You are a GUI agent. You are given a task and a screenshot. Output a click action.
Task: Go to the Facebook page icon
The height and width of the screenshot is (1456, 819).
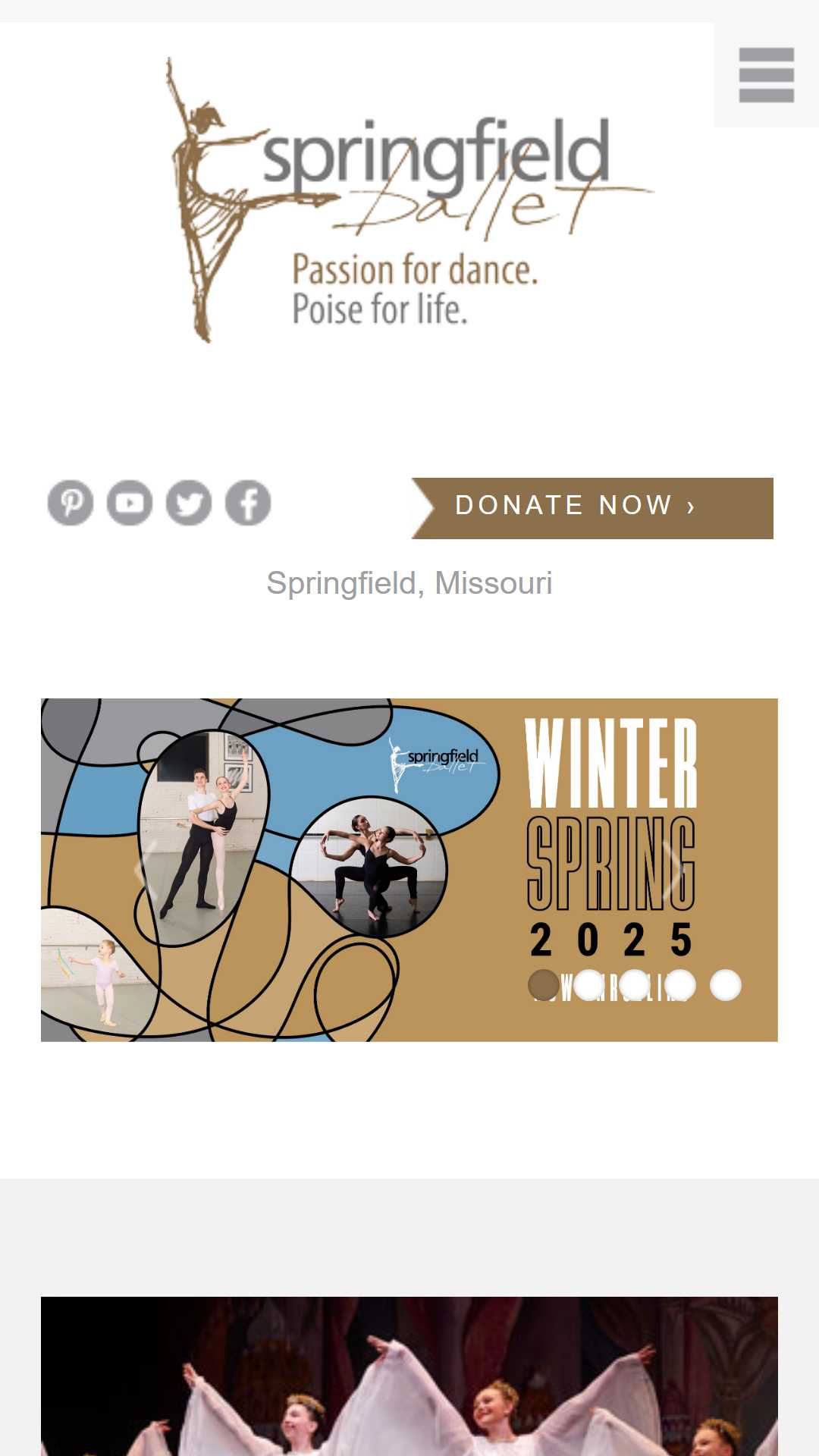(248, 503)
